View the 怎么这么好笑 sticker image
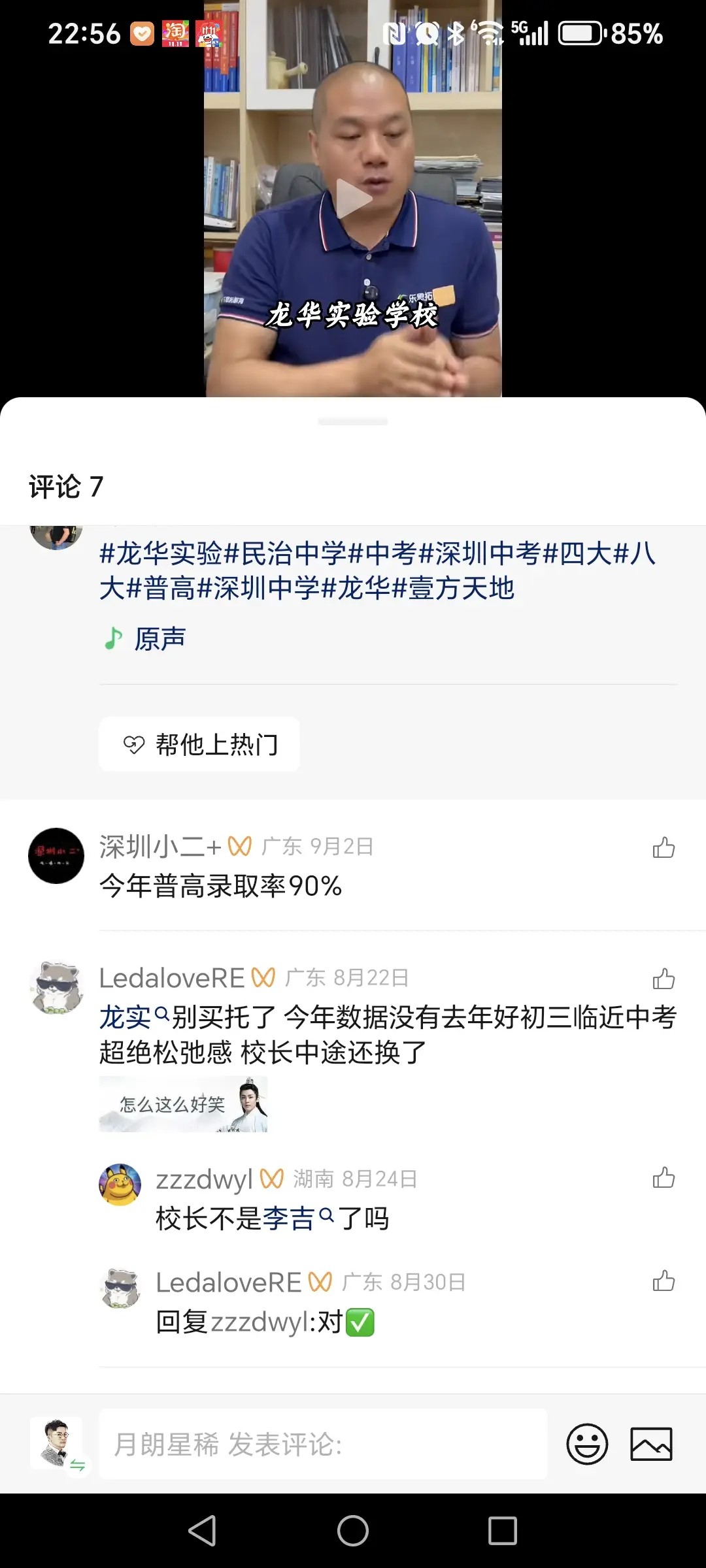 coord(183,1104)
